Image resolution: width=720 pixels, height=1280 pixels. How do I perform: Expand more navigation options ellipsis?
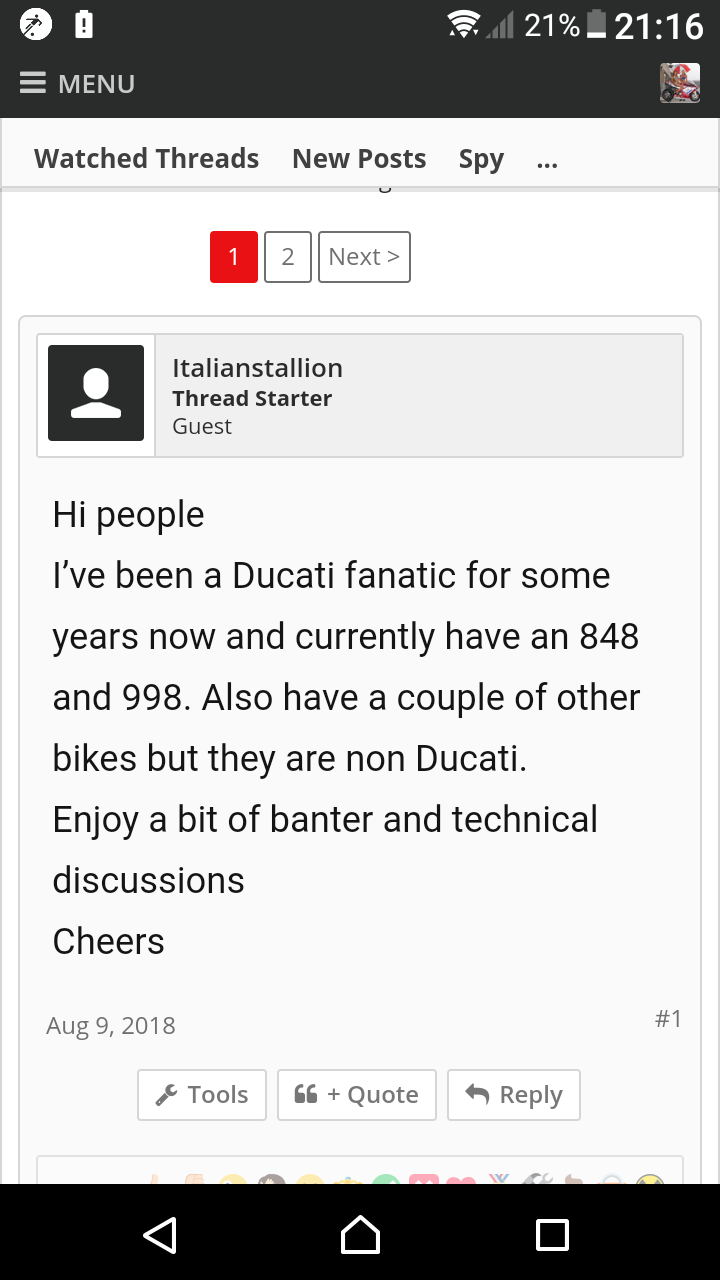[547, 159]
